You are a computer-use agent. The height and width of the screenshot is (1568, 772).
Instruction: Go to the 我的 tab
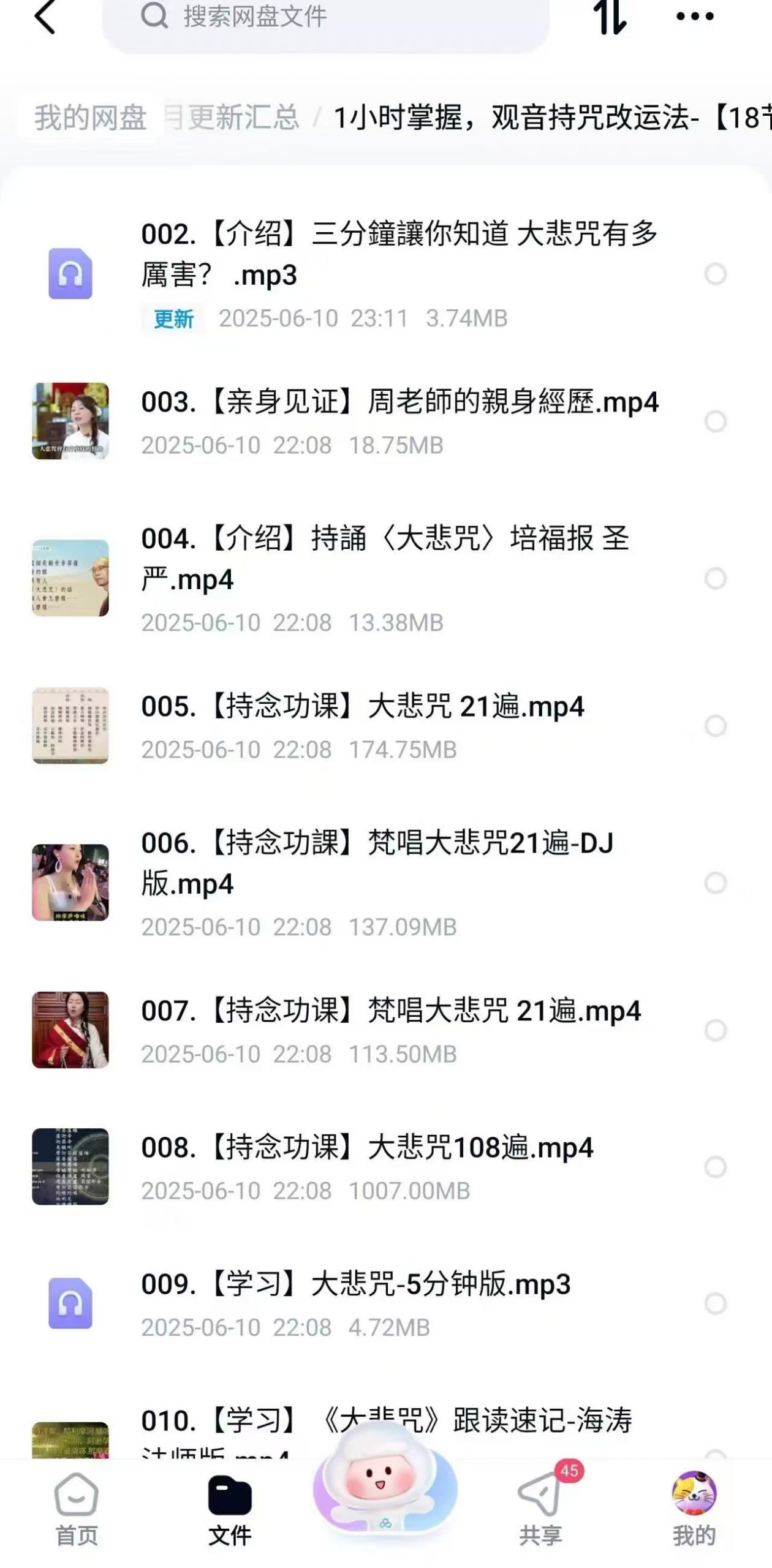[694, 1510]
